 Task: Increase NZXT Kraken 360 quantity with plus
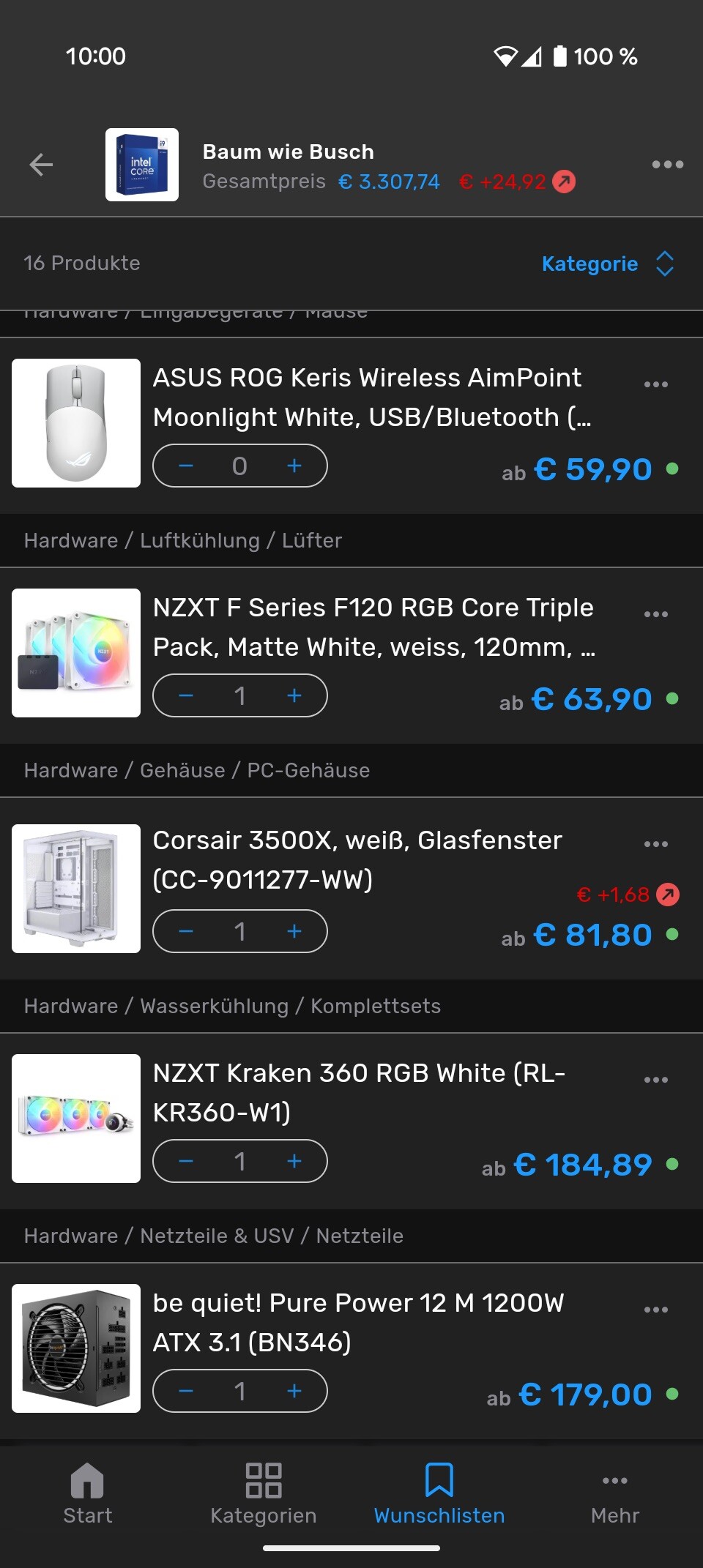pos(294,1162)
